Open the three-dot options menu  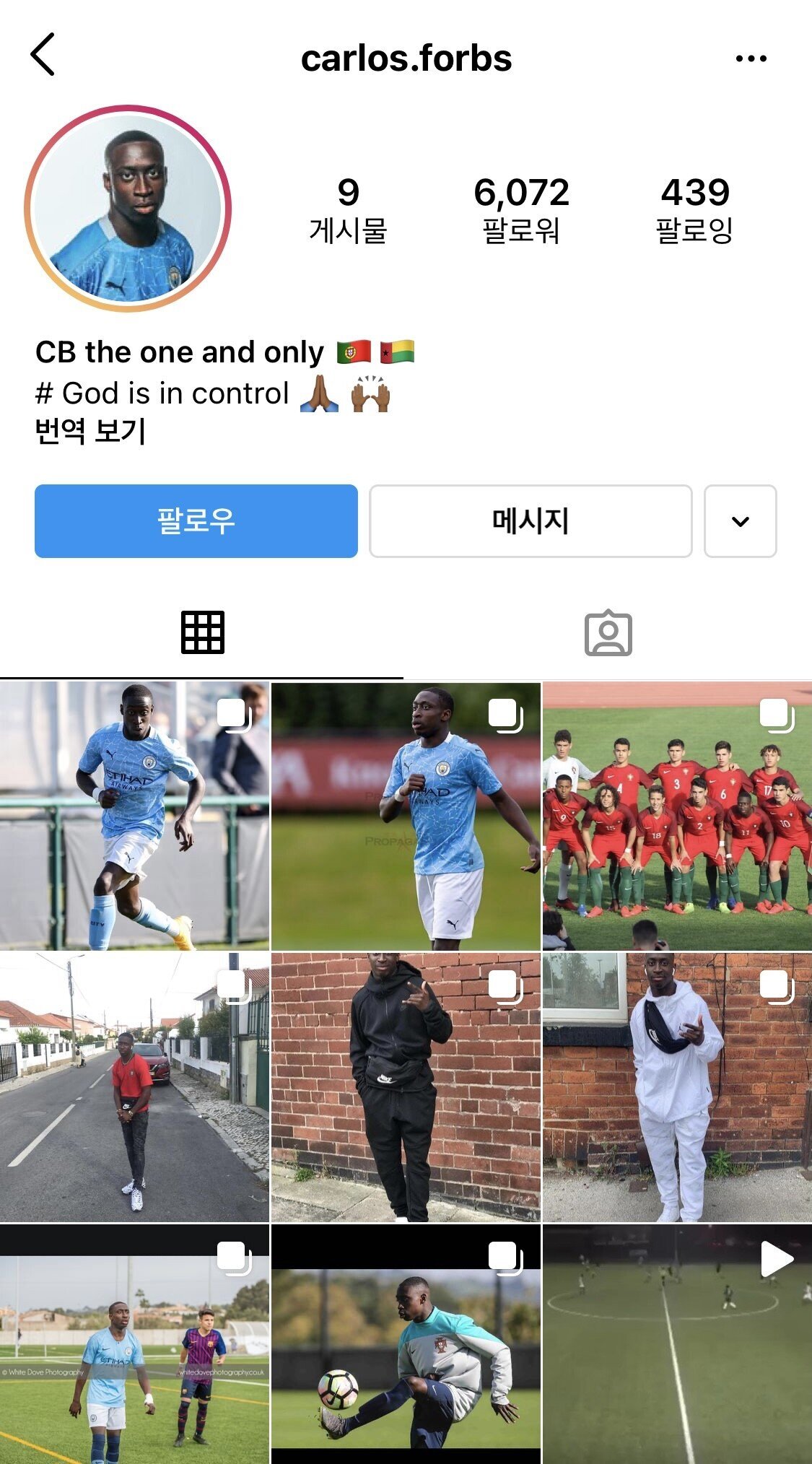click(751, 58)
